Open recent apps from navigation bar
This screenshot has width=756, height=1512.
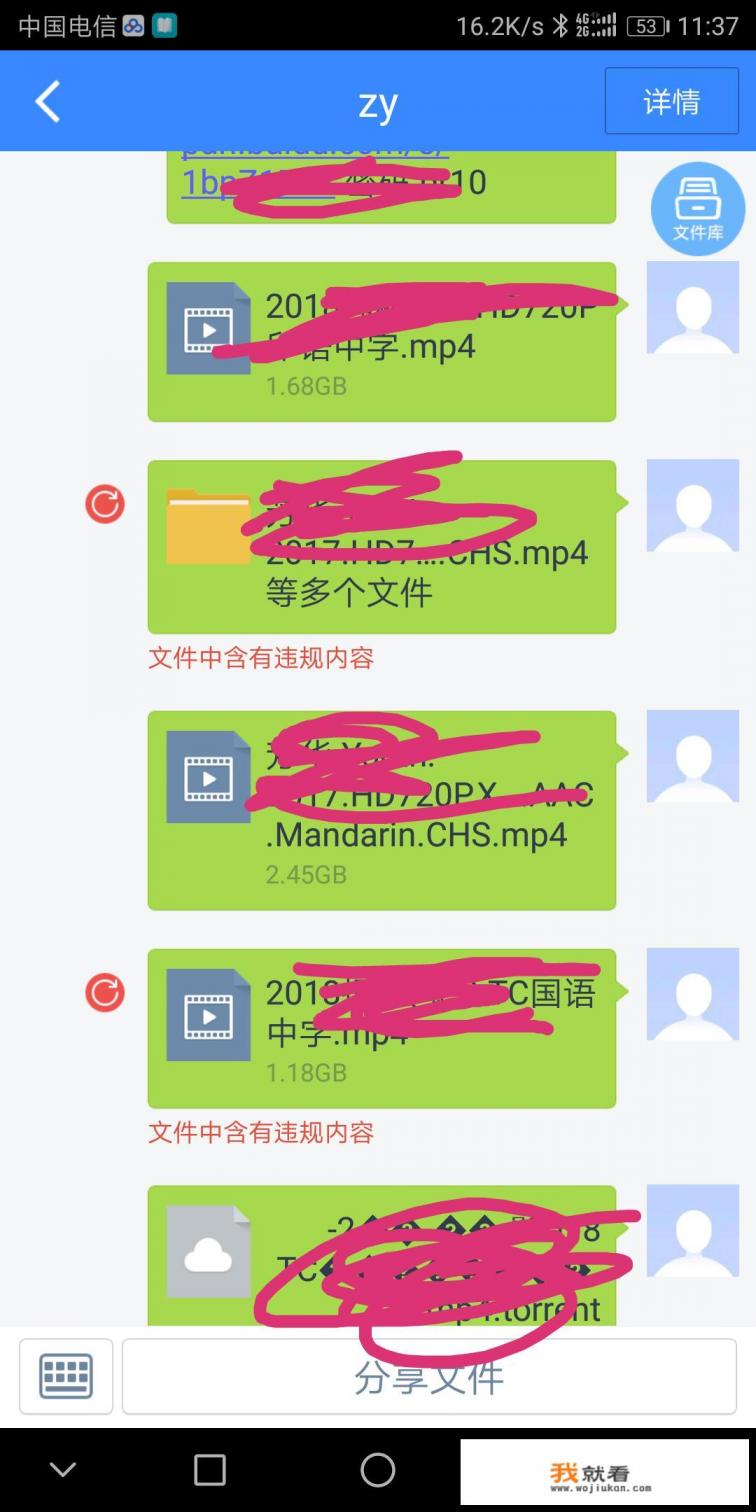[209, 1469]
